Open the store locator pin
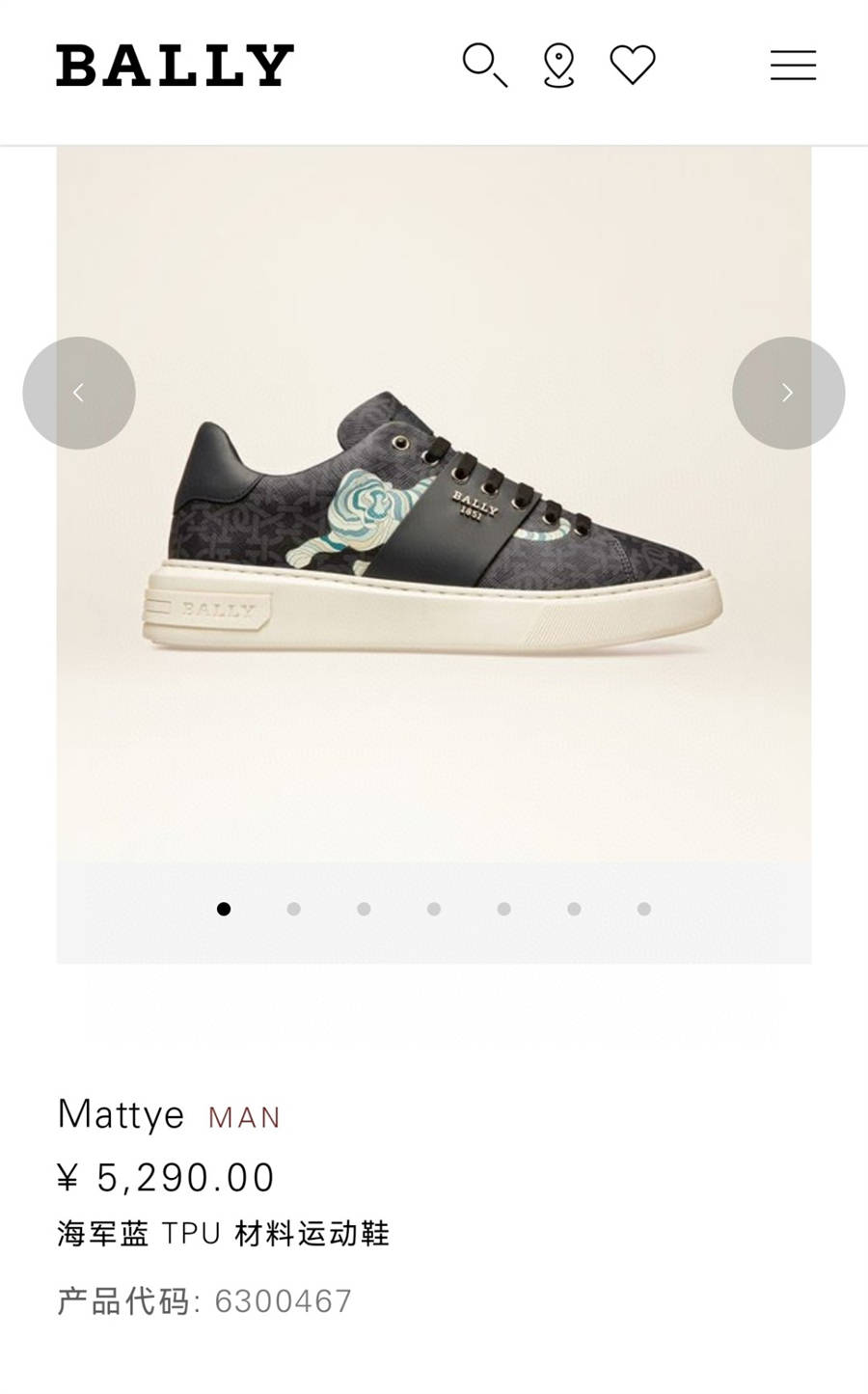The image size is (868, 1394). (559, 66)
